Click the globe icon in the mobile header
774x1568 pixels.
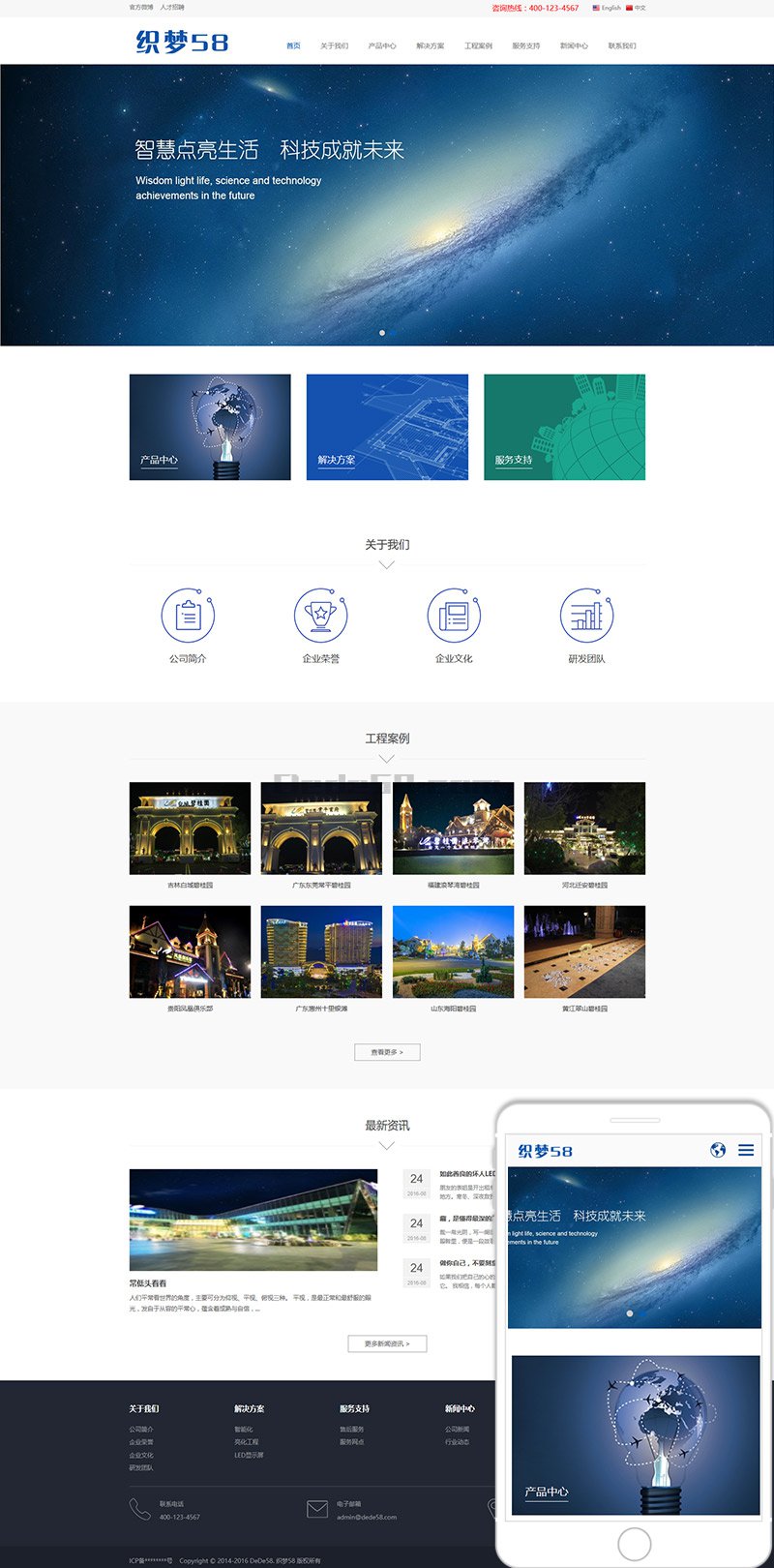(x=717, y=1151)
